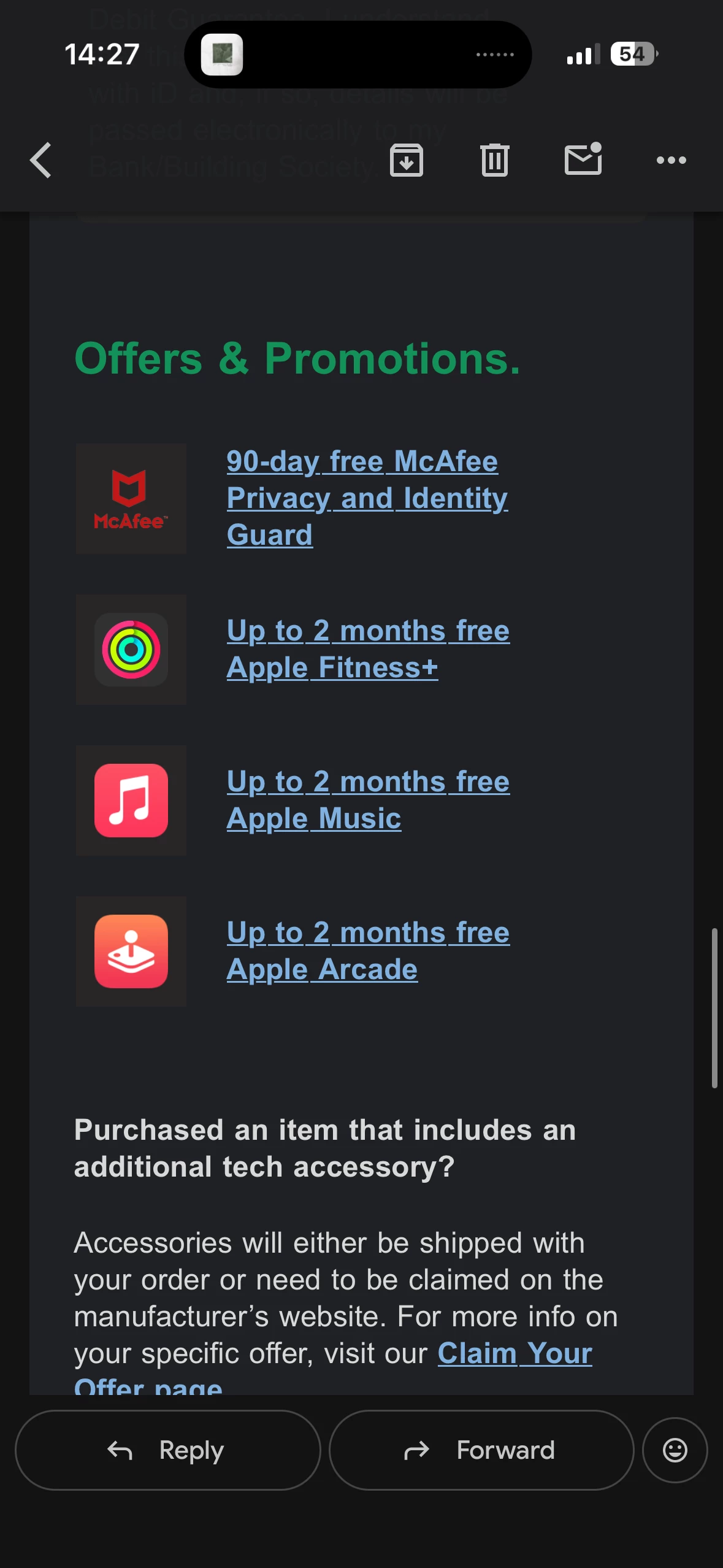Visit the Claim Your Offer page link
The image size is (723, 1568).
coord(515,1353)
